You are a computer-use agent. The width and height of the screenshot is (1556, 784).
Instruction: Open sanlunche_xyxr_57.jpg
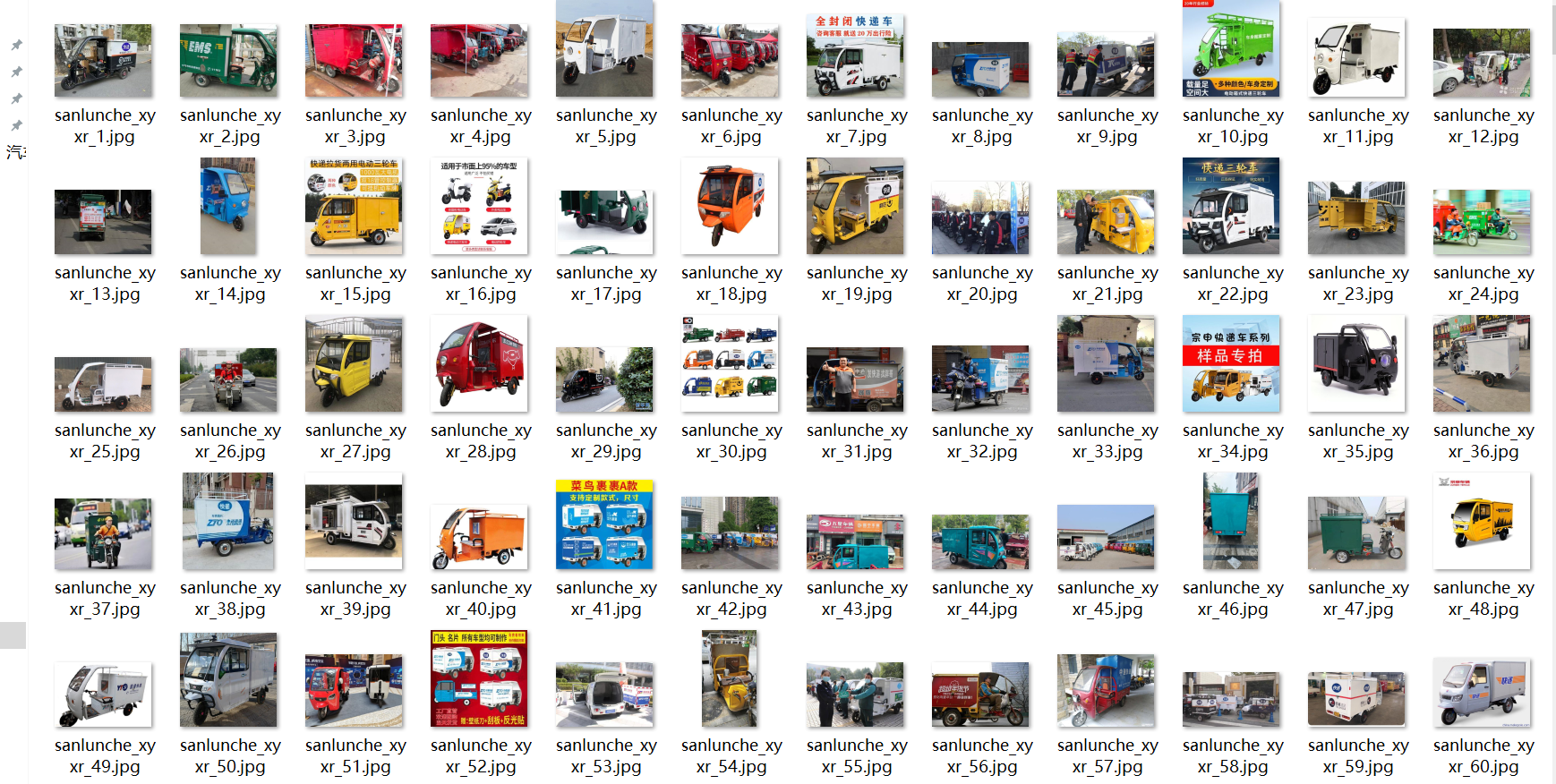[1106, 690]
